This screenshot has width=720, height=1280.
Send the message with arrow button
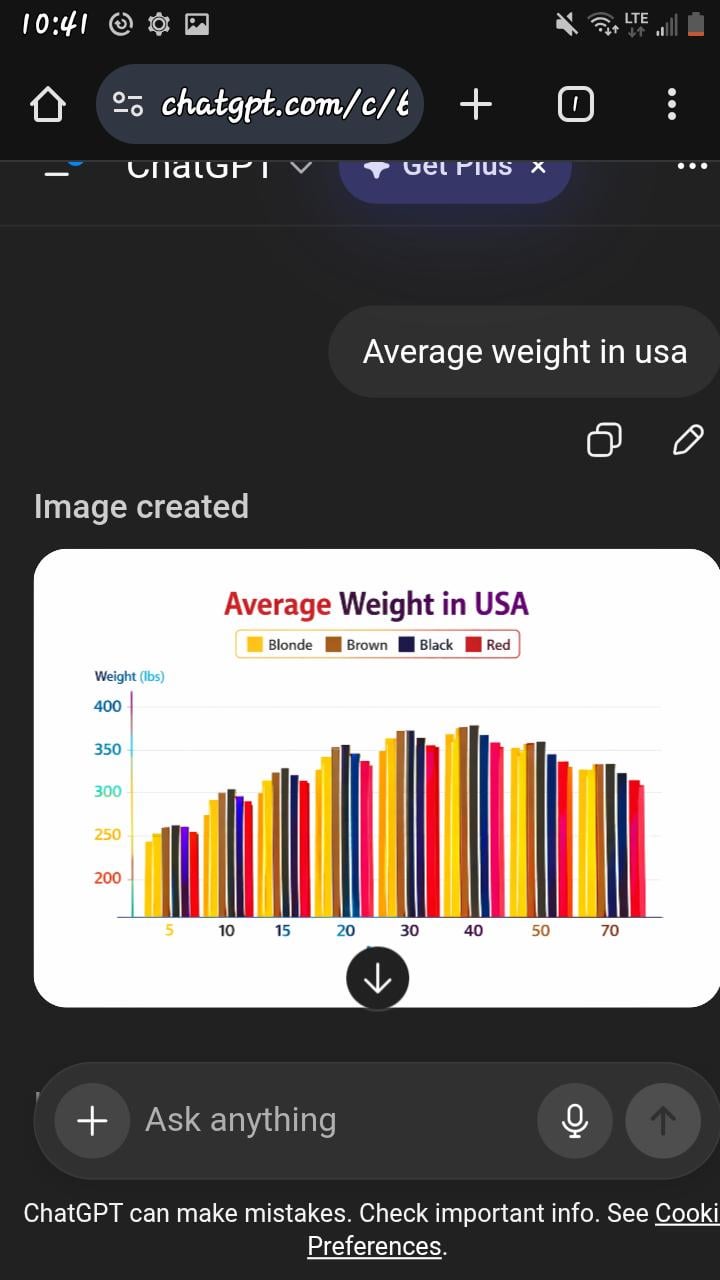663,1120
